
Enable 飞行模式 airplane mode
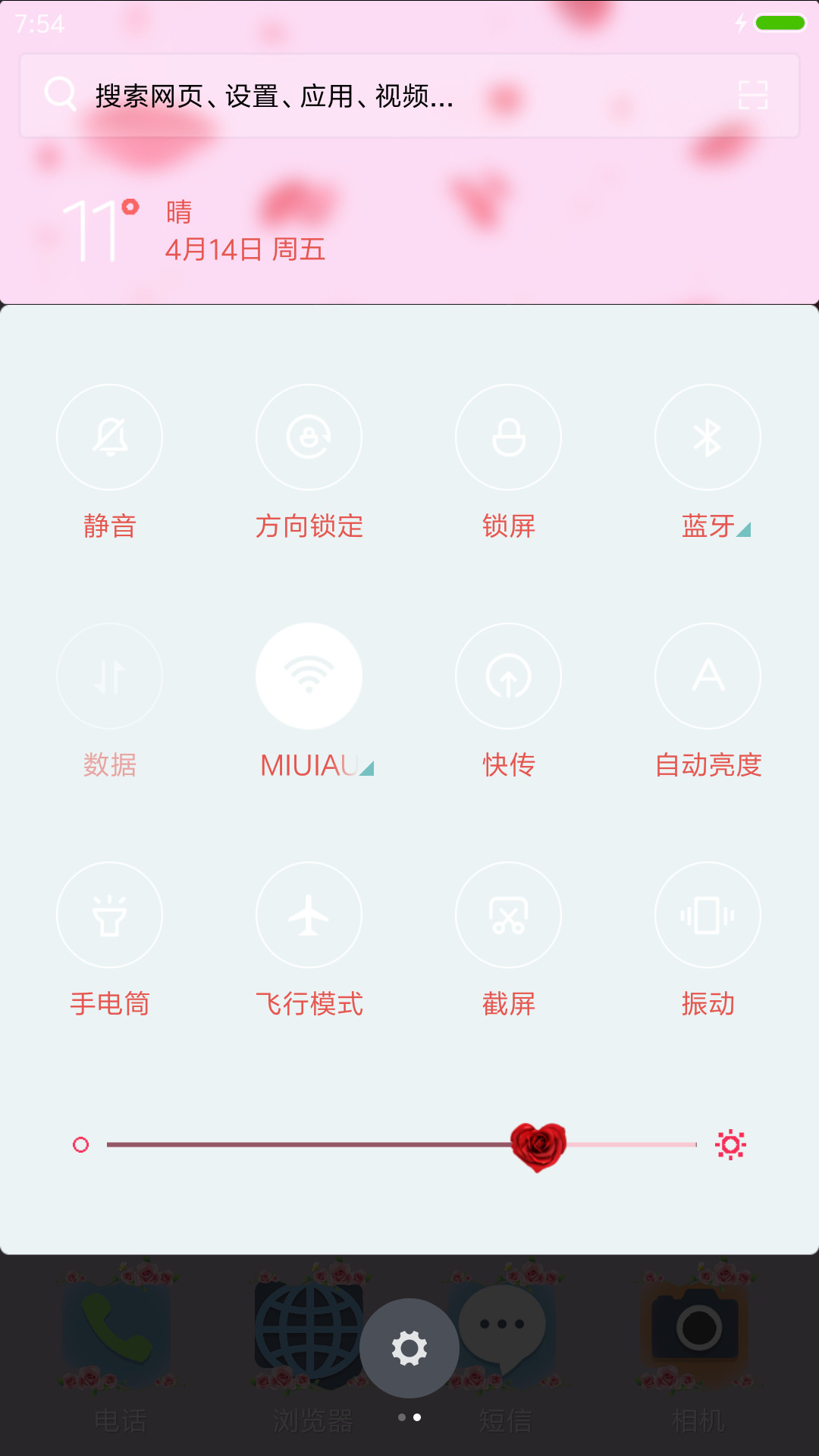(309, 915)
